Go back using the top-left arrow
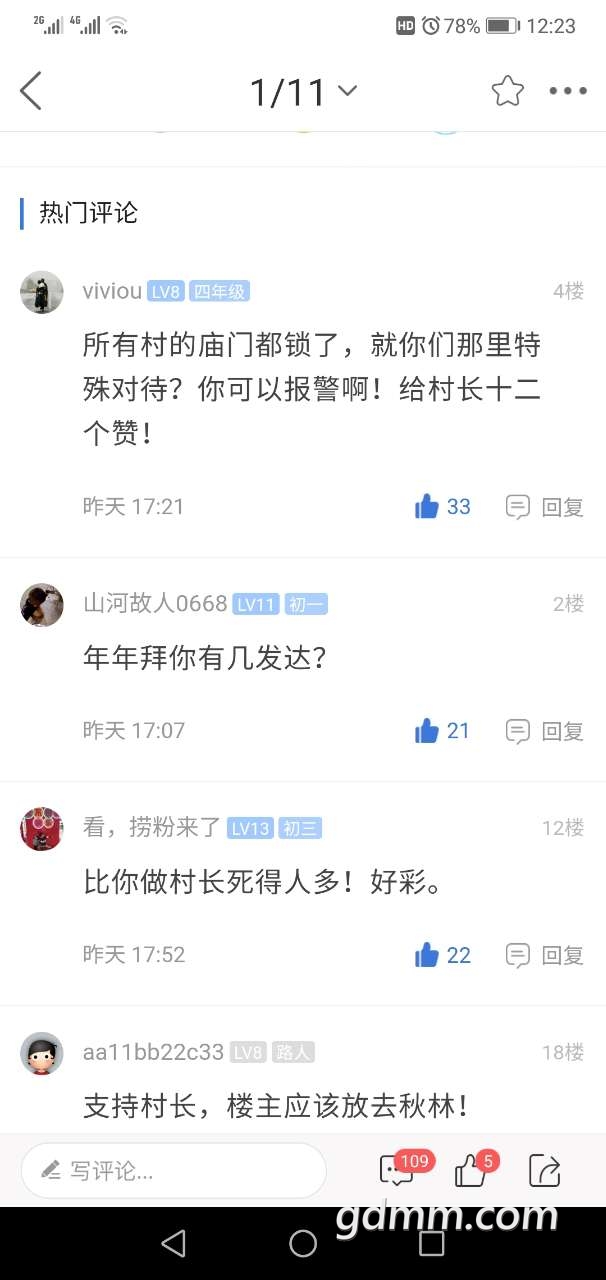The width and height of the screenshot is (606, 1280). [31, 91]
